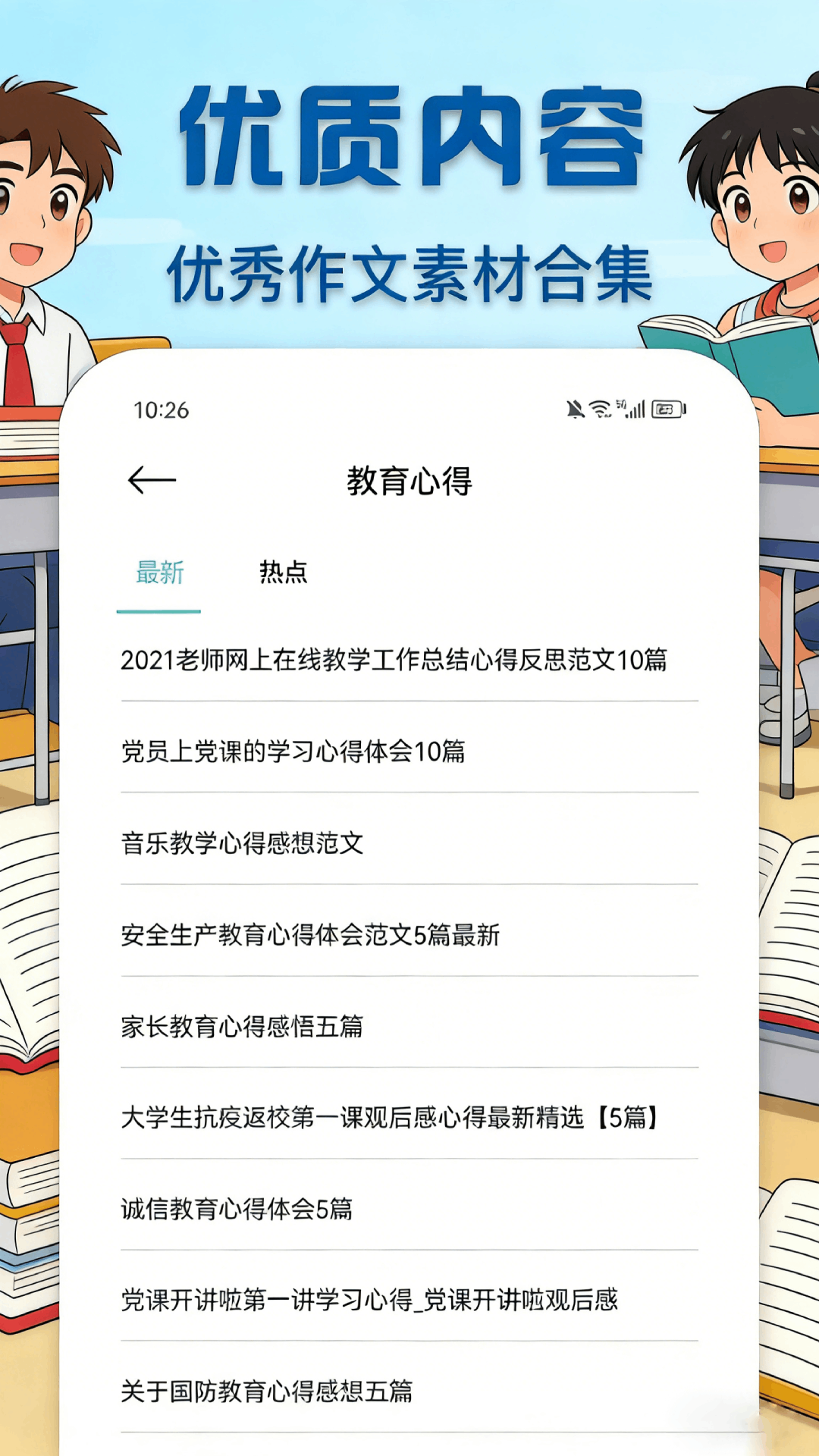
Task: Click the 教育心得 page title
Action: pos(409,478)
